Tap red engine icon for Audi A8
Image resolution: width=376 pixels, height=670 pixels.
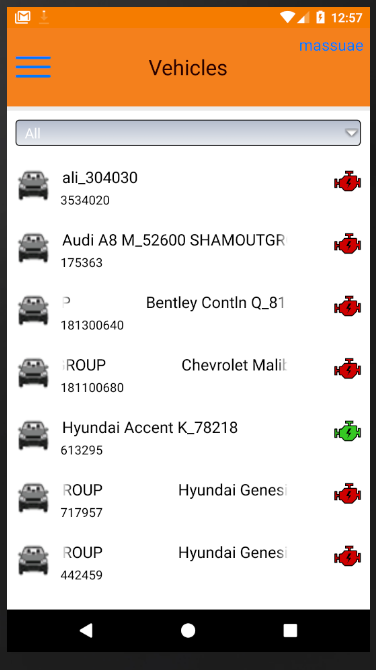click(x=347, y=244)
